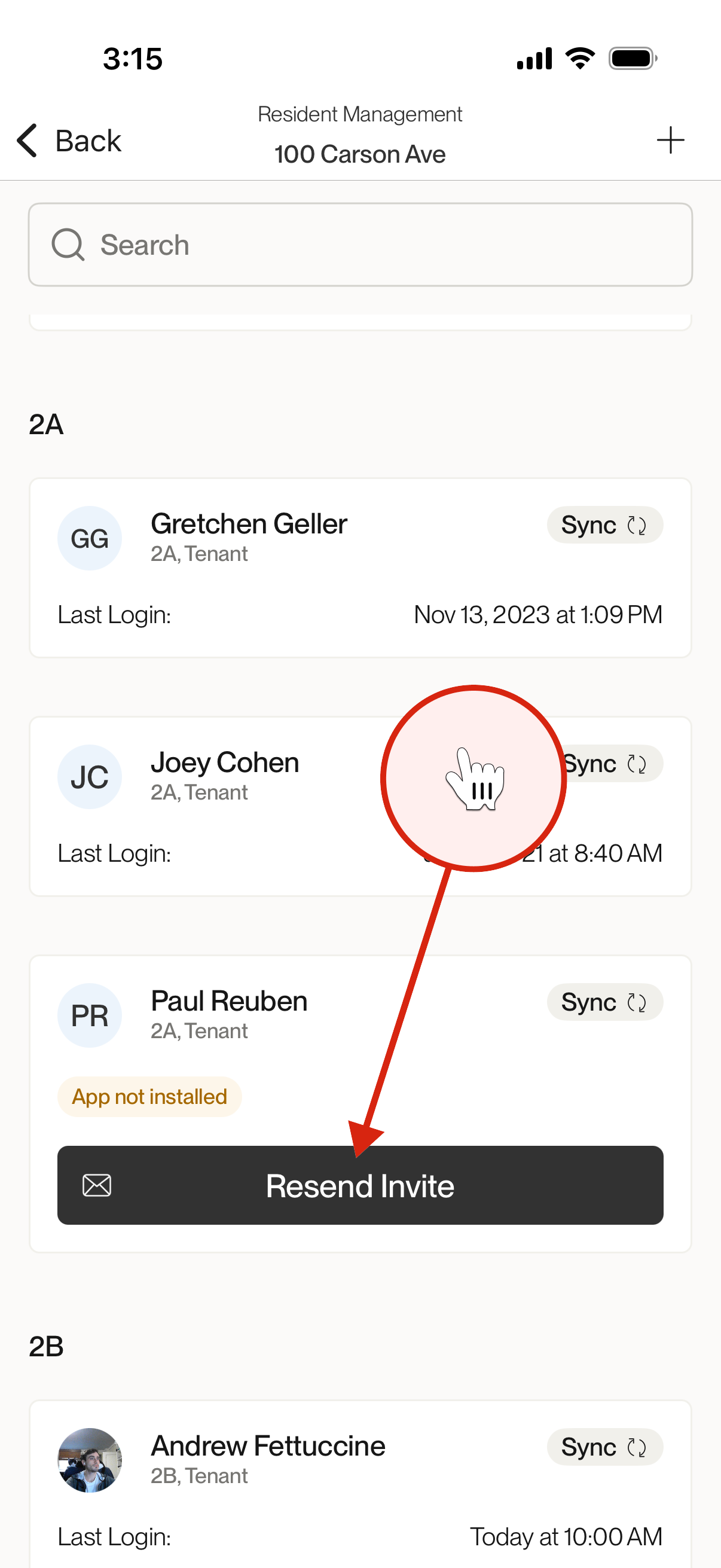
Task: Sync Gretchen Geller's account
Action: [x=605, y=524]
